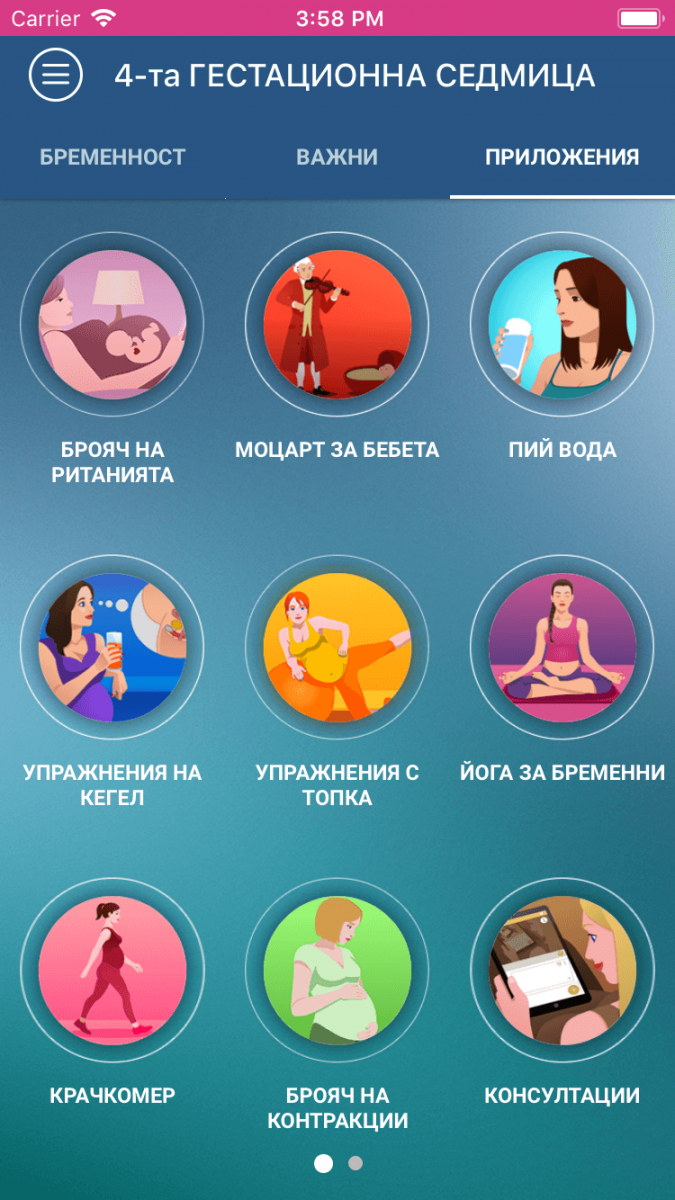This screenshot has height=1200, width=675.
Task: Switch to the БРЕМЕННОСТ tab
Action: click(112, 157)
